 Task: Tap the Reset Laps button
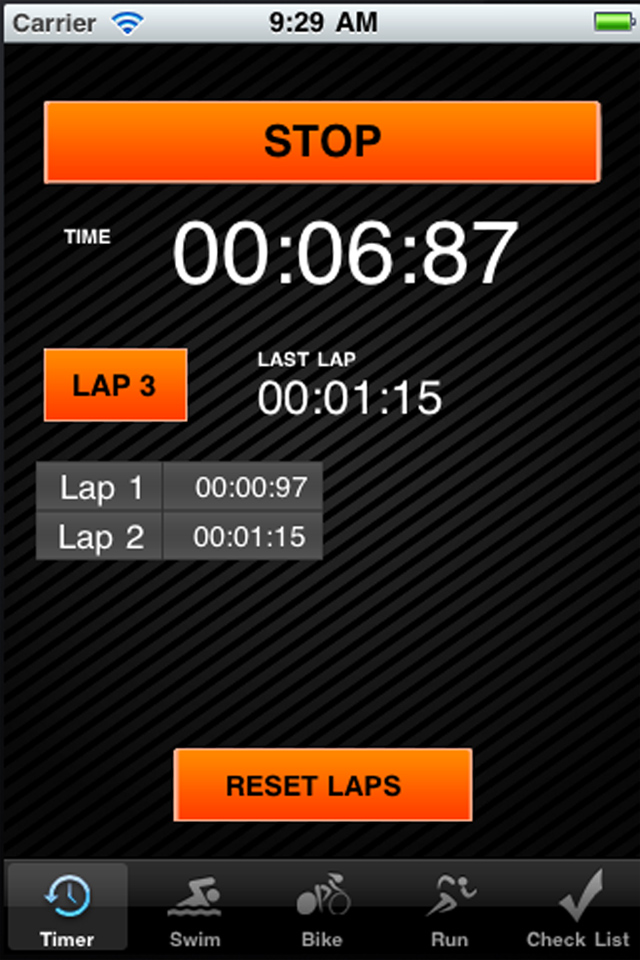pos(322,785)
